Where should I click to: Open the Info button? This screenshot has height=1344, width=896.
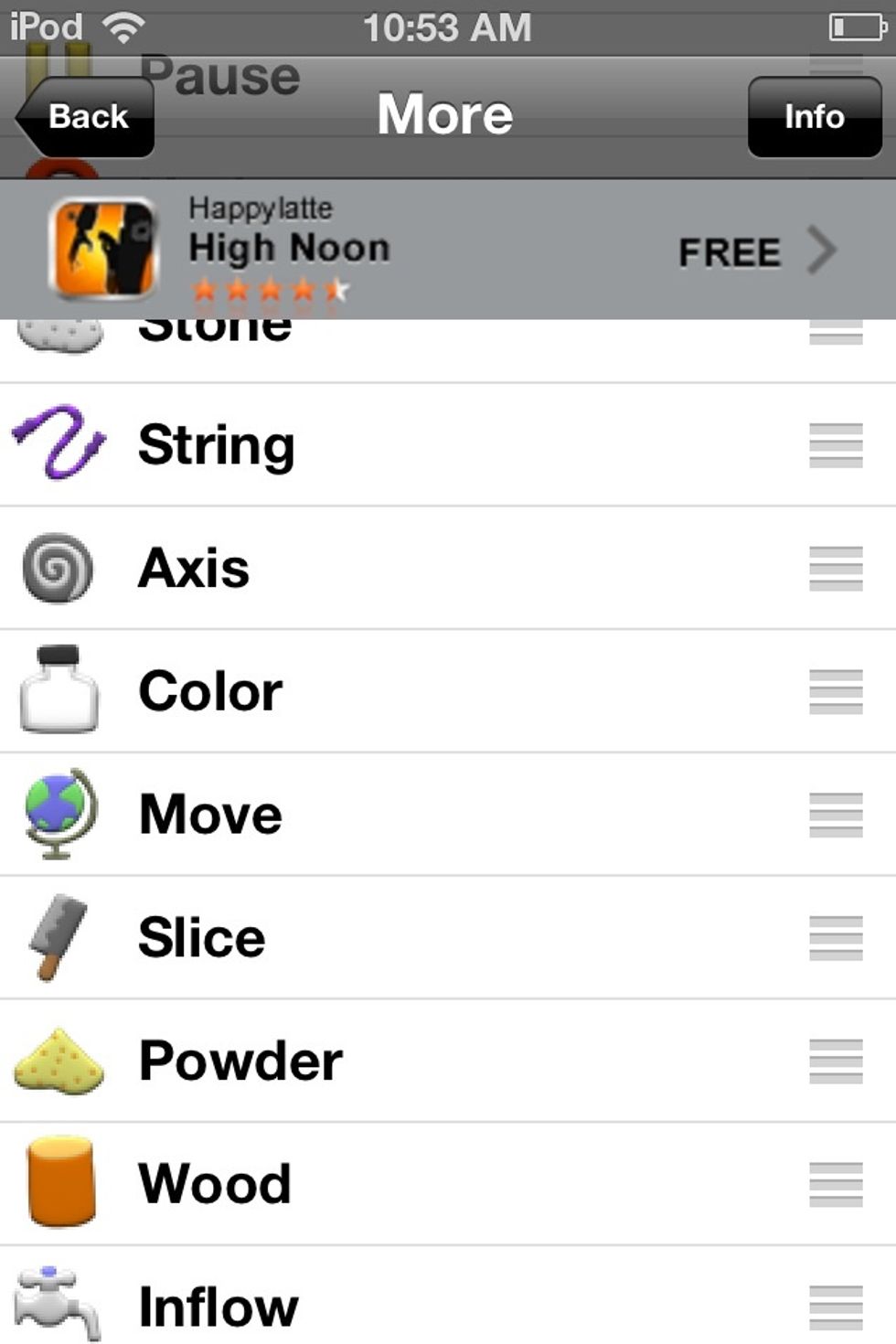pos(814,117)
